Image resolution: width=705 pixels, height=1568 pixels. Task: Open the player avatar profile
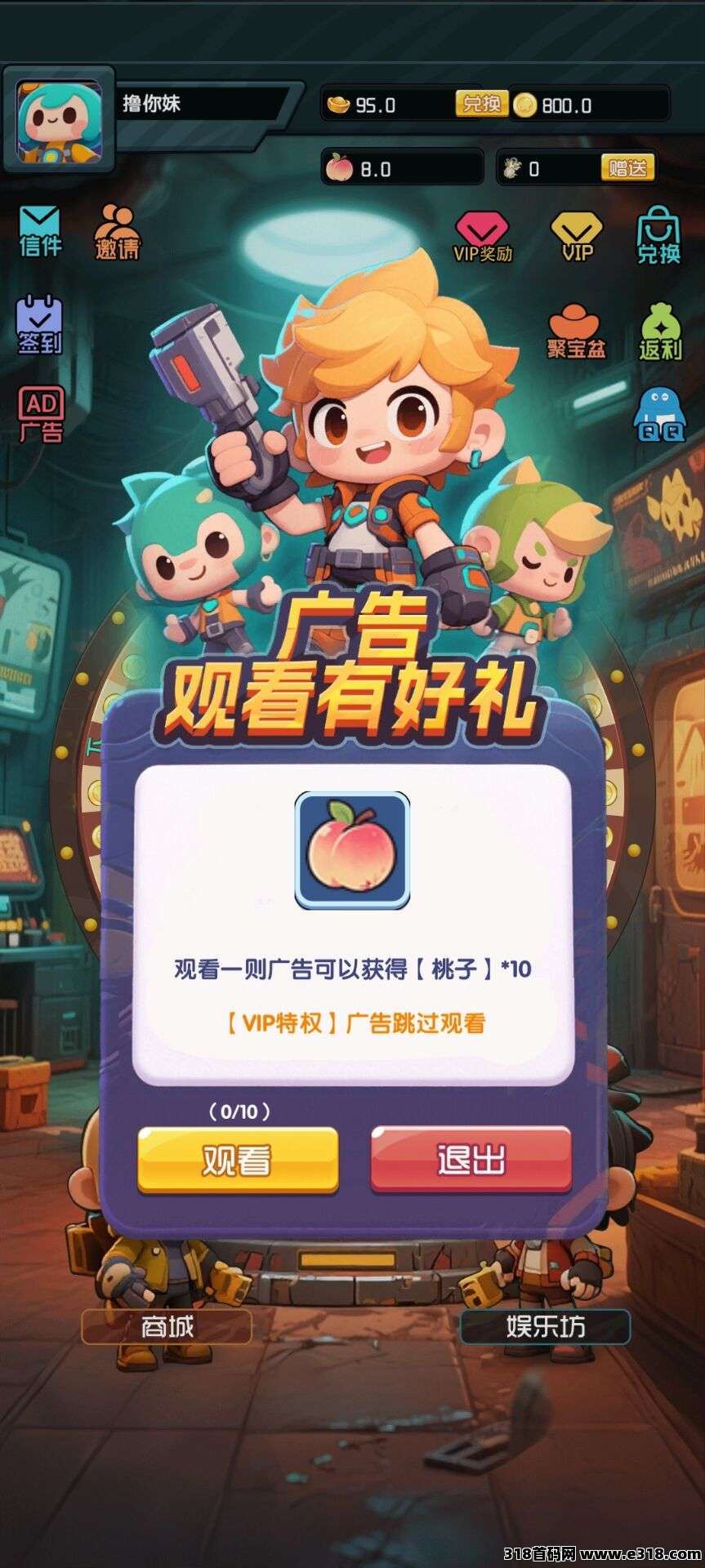coord(59,120)
